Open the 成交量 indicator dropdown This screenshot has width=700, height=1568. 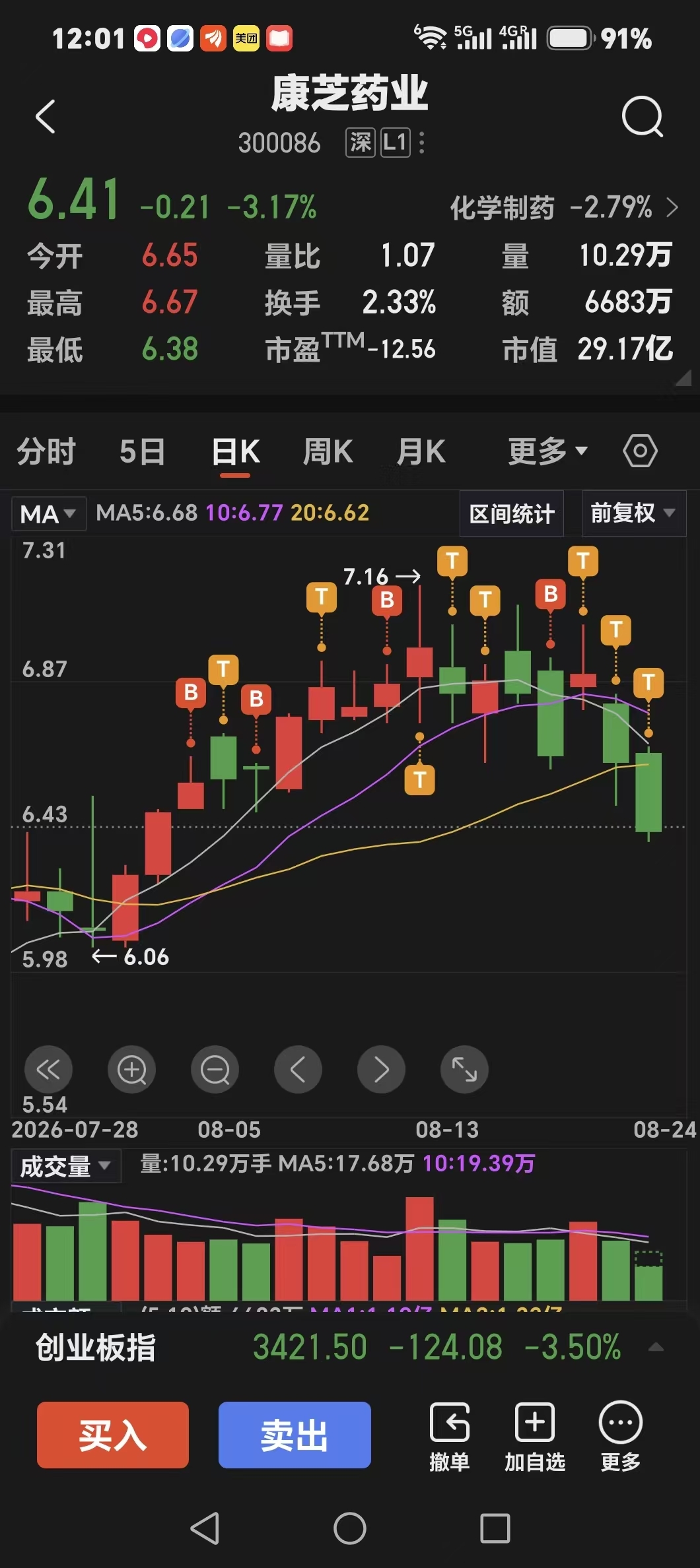coord(66,1166)
